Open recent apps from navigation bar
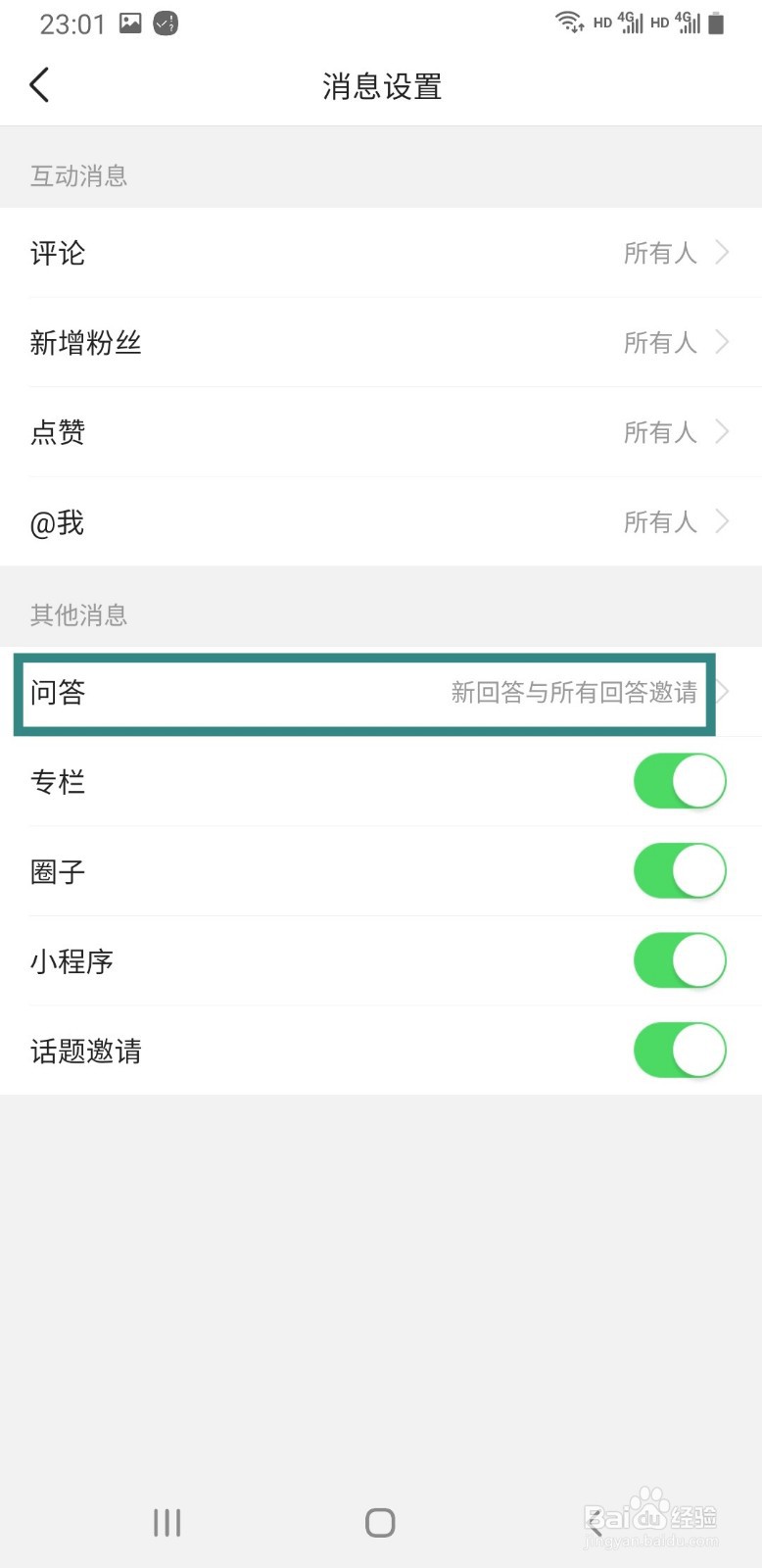The height and width of the screenshot is (1568, 762). coord(167,1522)
